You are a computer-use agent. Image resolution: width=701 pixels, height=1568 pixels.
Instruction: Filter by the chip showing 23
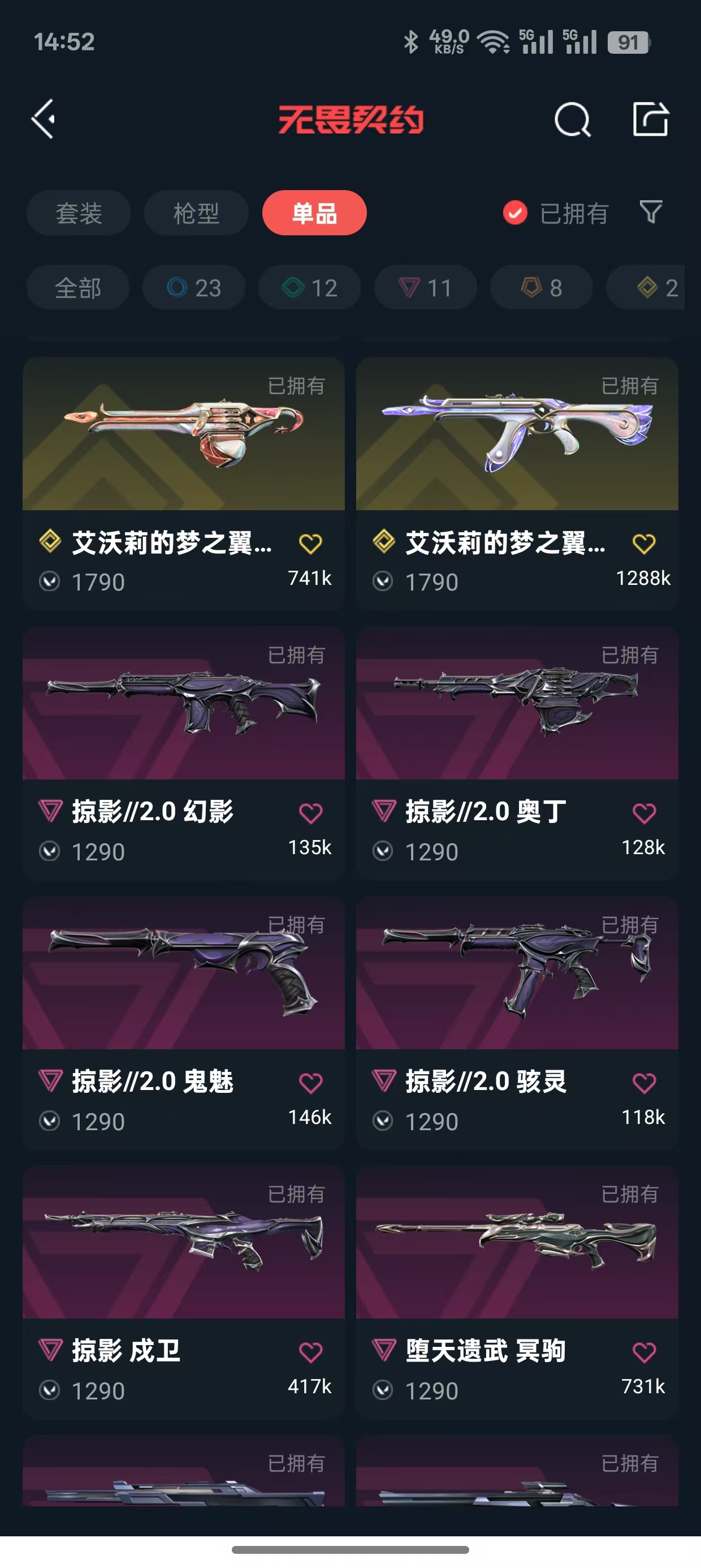coord(194,288)
